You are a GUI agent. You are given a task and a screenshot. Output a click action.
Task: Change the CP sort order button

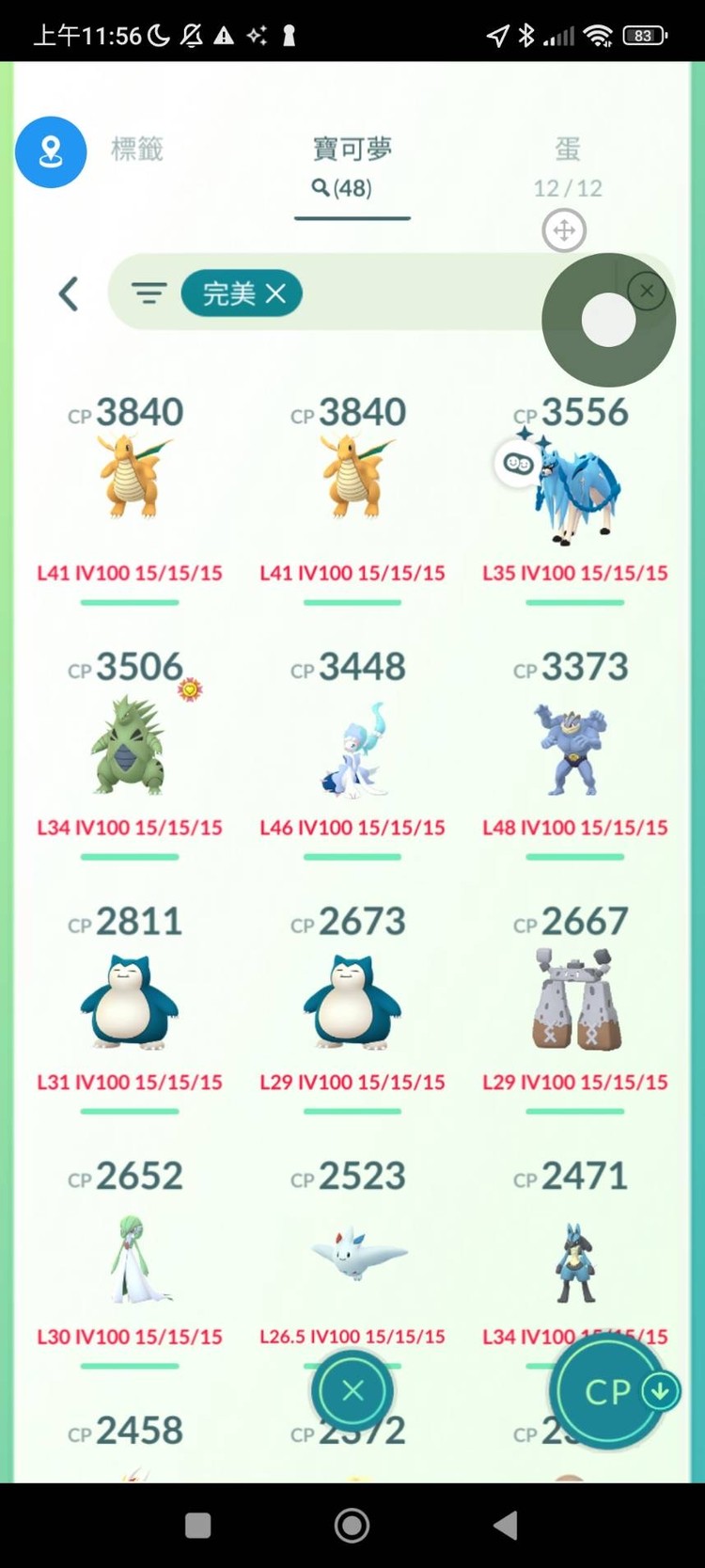611,1391
